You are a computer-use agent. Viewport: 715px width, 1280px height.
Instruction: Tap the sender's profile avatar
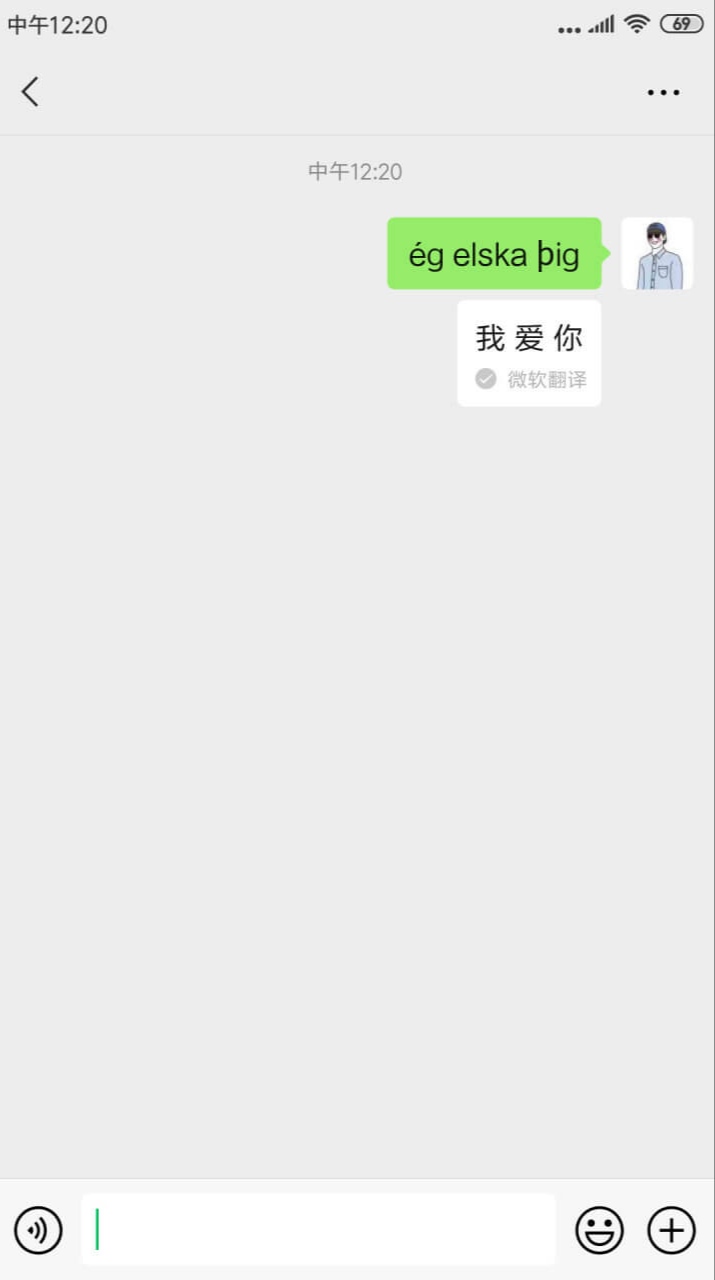(657, 253)
